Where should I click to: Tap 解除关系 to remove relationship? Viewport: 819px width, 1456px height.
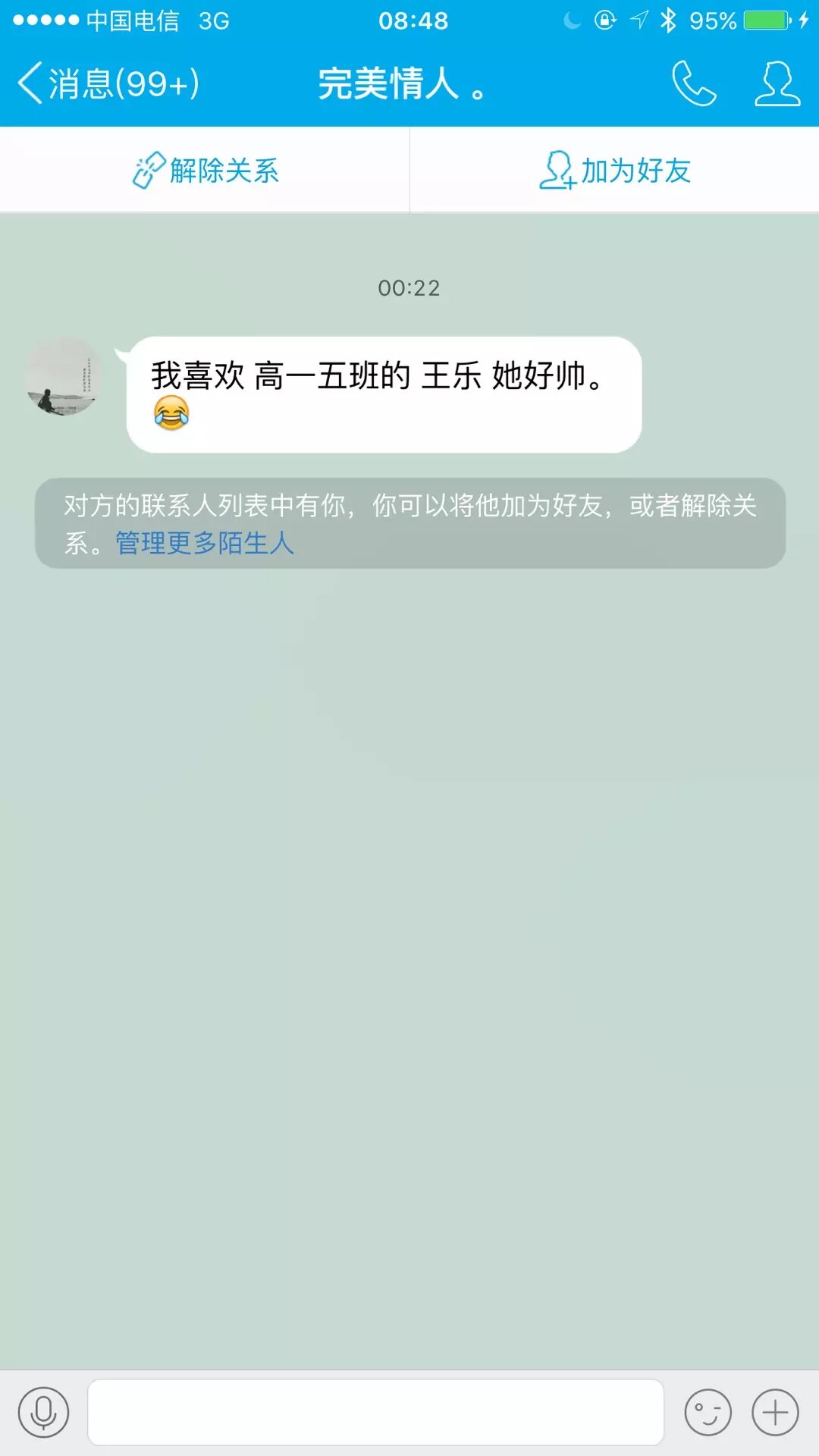pyautogui.click(x=205, y=170)
